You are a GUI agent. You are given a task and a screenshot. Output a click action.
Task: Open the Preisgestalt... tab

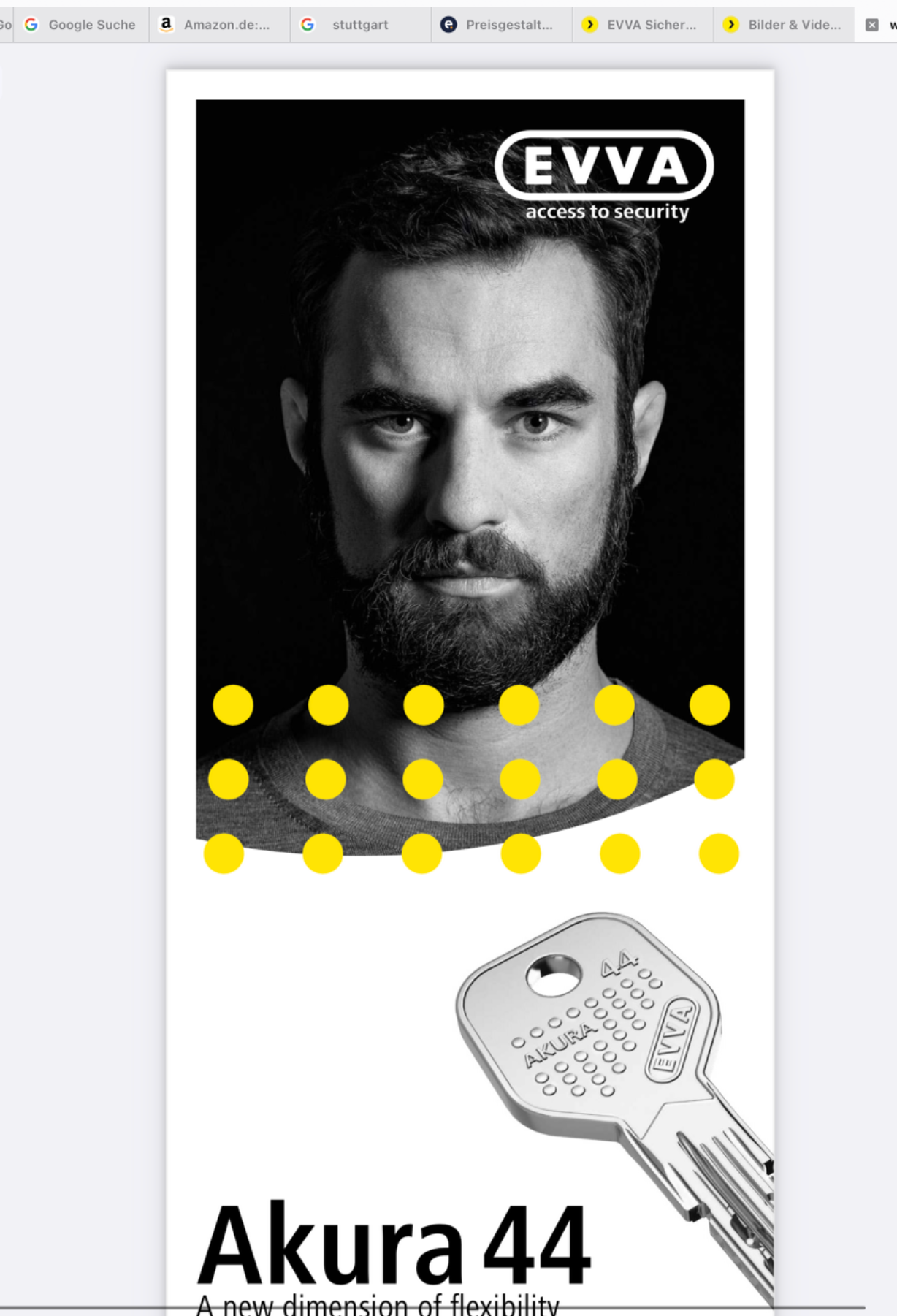501,25
